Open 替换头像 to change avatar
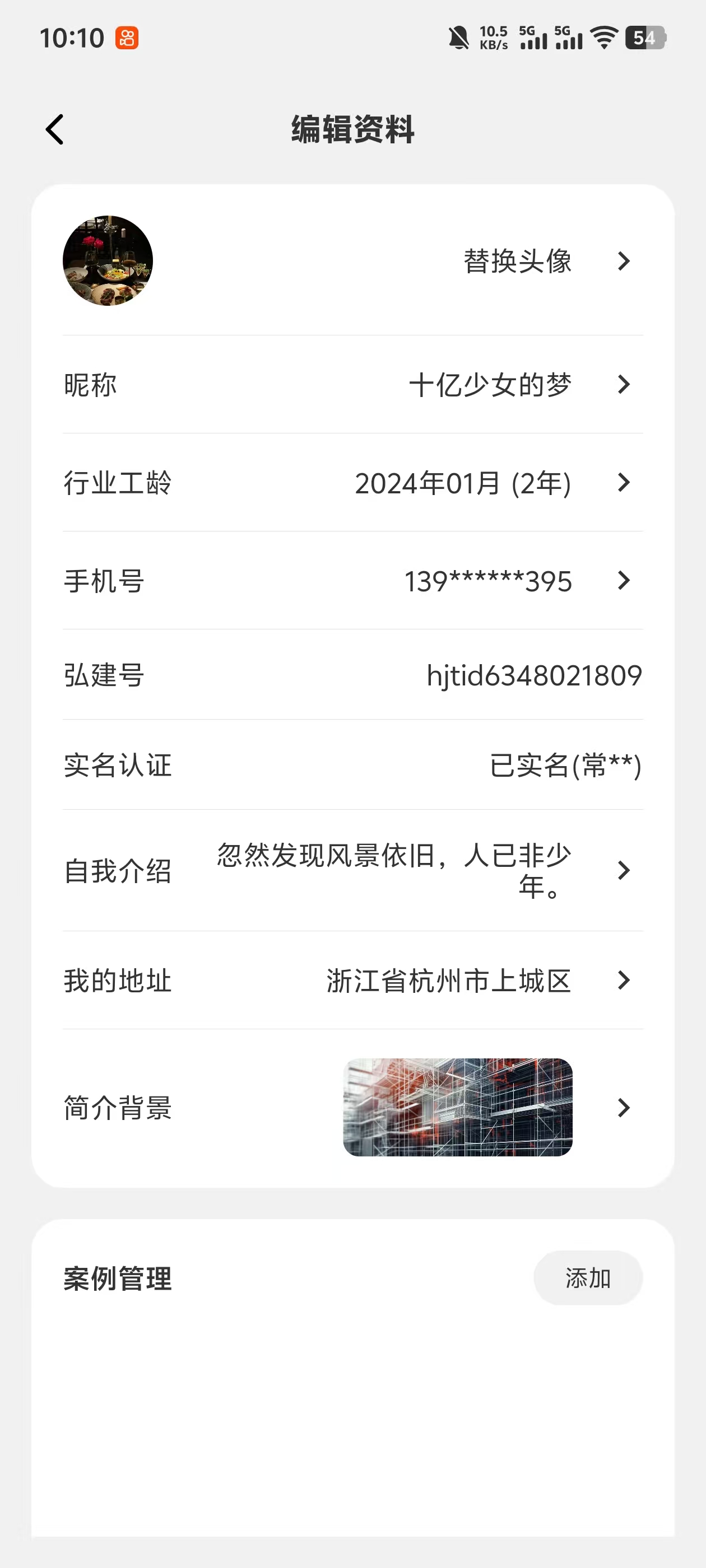 point(518,261)
